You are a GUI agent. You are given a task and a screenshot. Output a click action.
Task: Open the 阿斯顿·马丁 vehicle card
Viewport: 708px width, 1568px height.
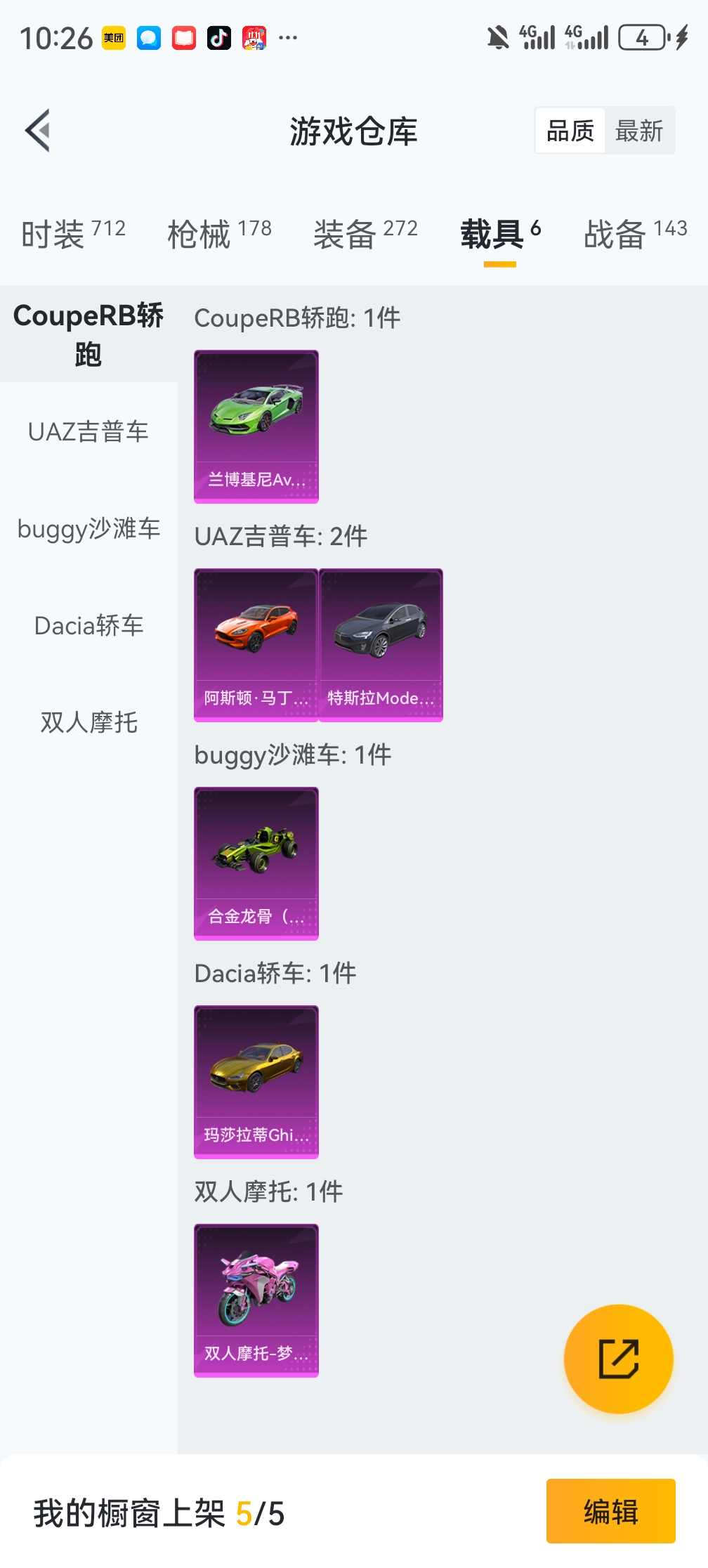click(256, 645)
